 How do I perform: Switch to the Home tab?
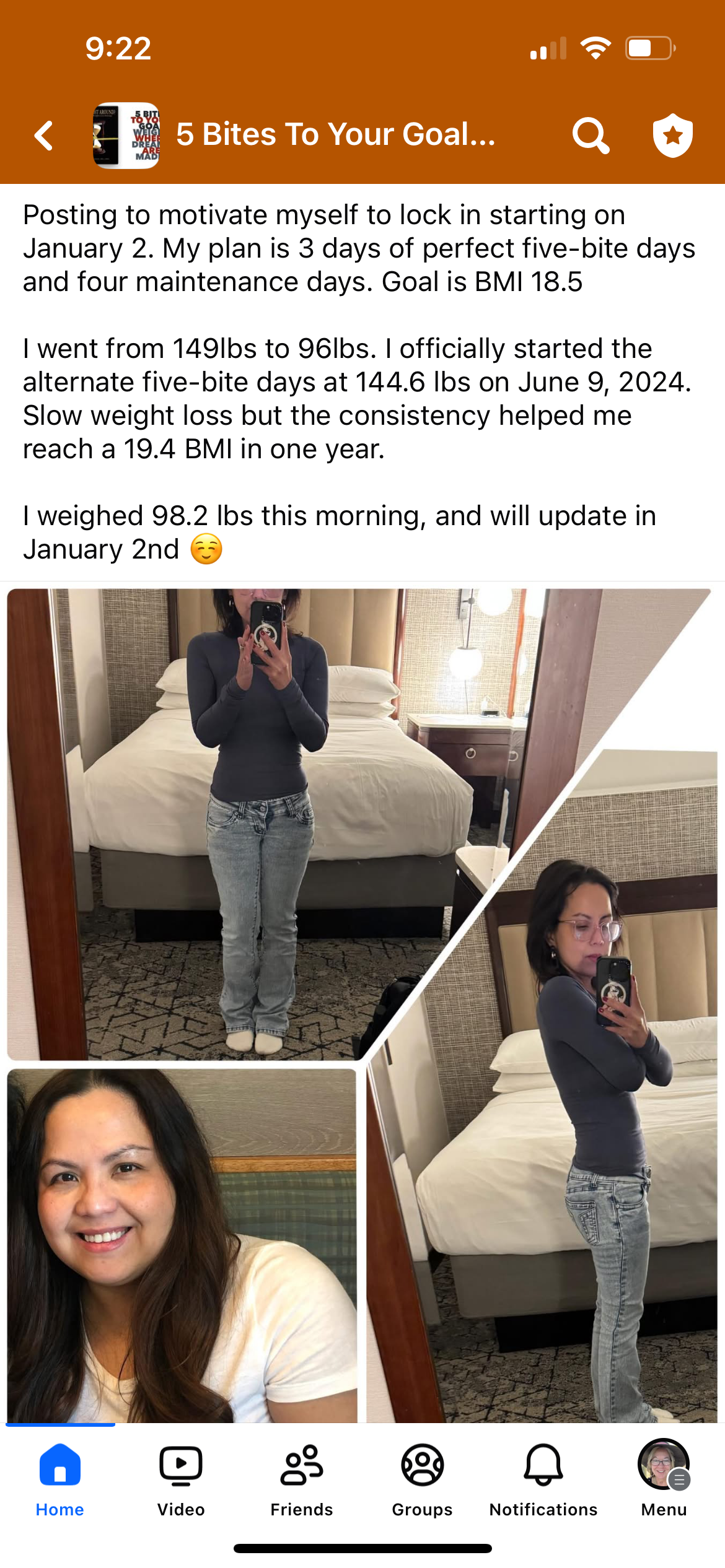[59, 1478]
